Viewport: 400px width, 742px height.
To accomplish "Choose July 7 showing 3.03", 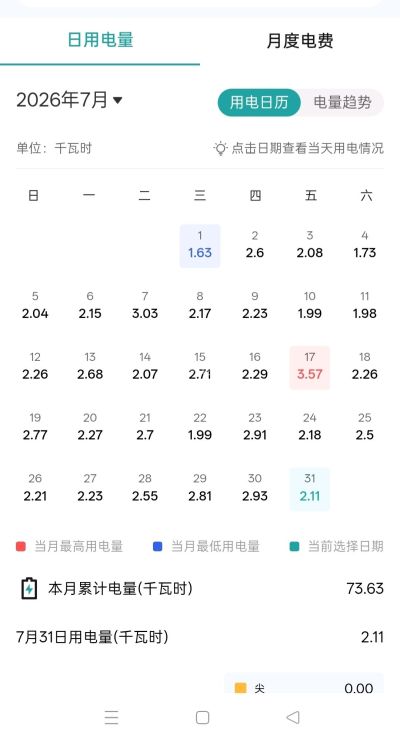I will (145, 306).
